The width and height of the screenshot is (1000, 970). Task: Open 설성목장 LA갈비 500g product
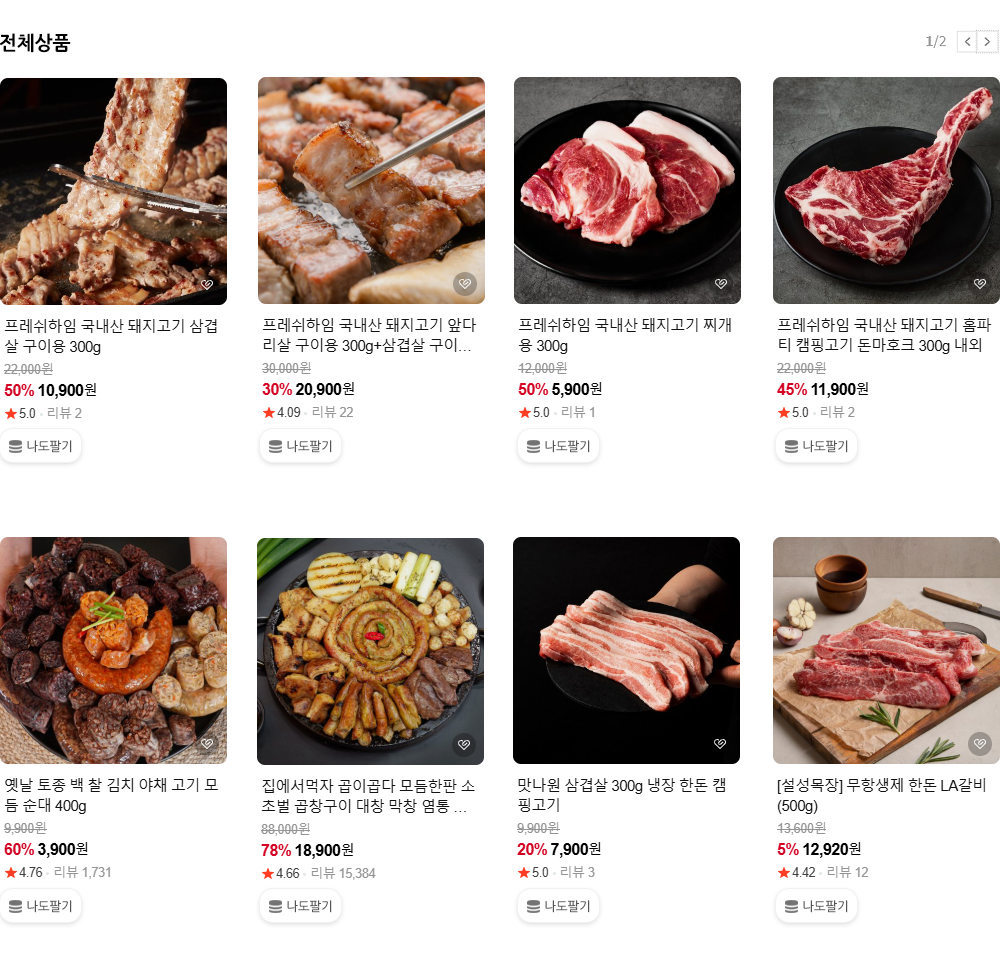[886, 650]
